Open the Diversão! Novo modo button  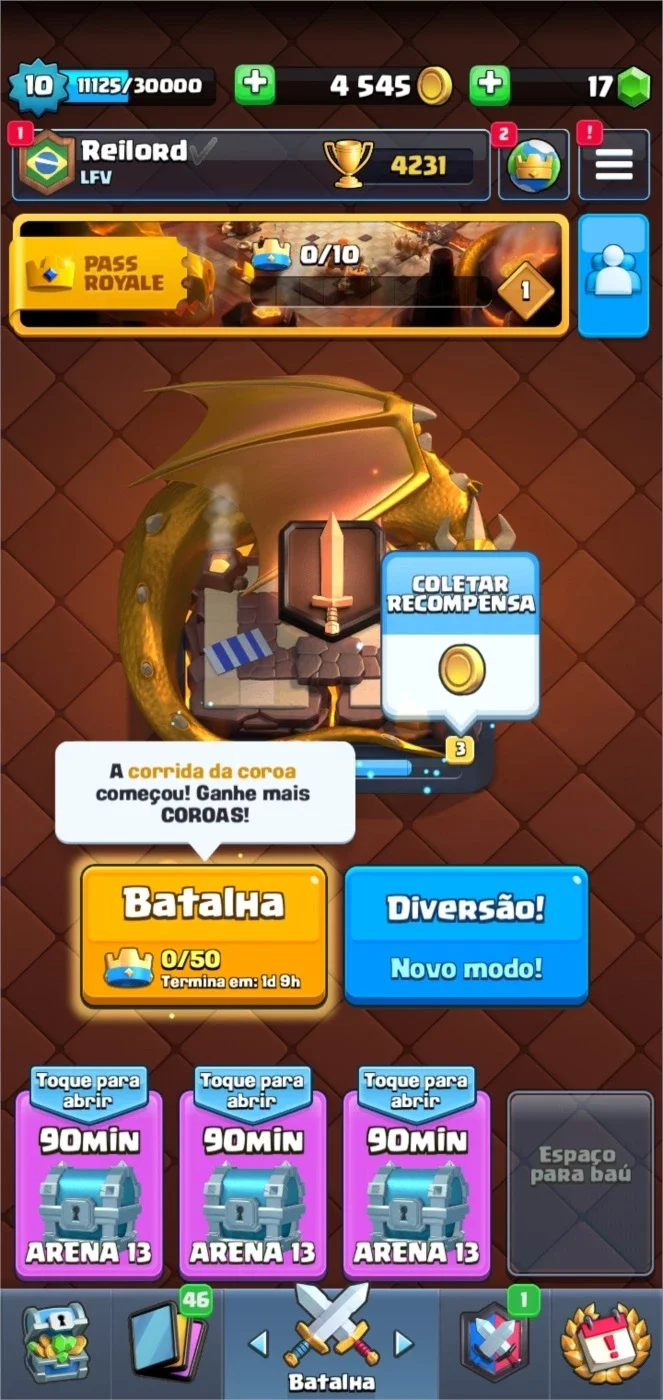tap(466, 935)
